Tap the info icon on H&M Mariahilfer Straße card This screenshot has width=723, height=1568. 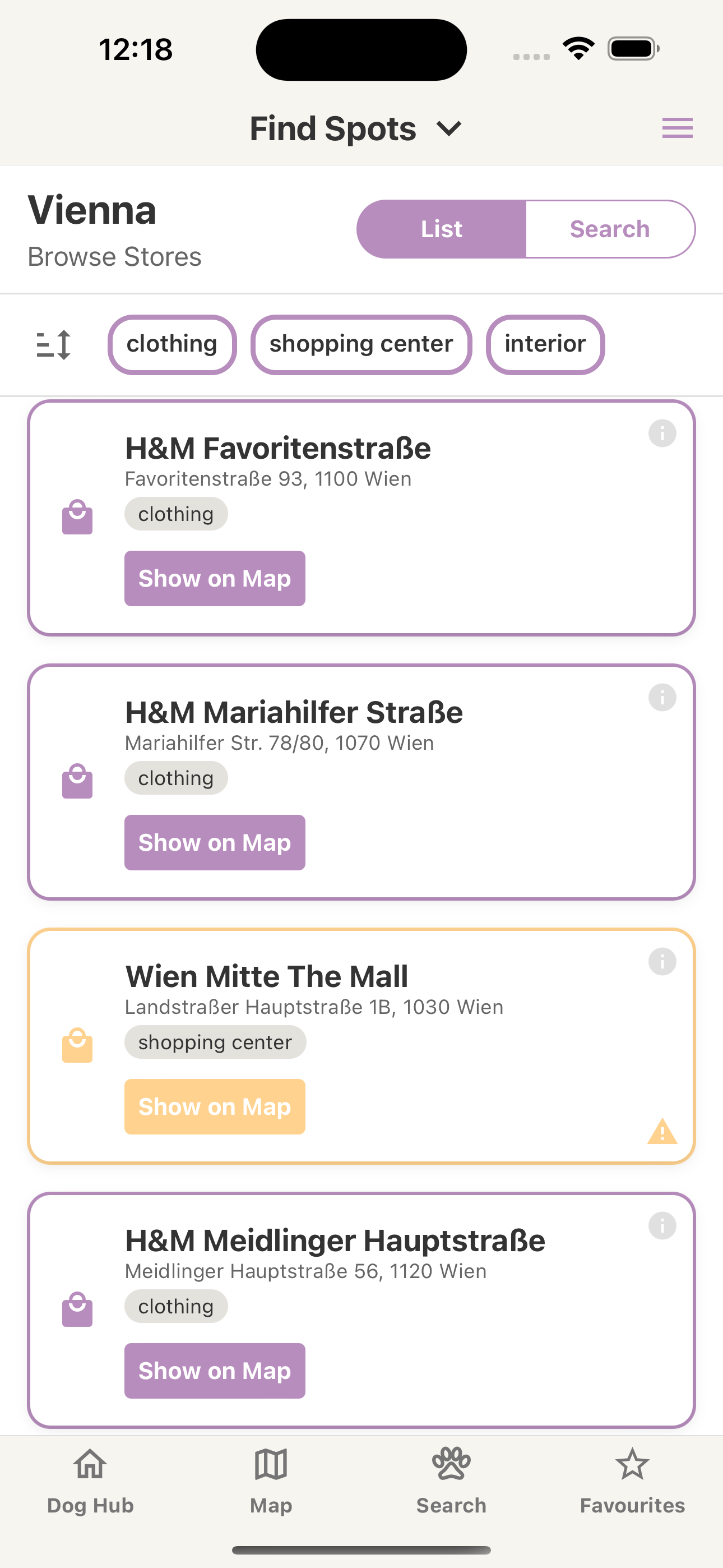coord(661,698)
